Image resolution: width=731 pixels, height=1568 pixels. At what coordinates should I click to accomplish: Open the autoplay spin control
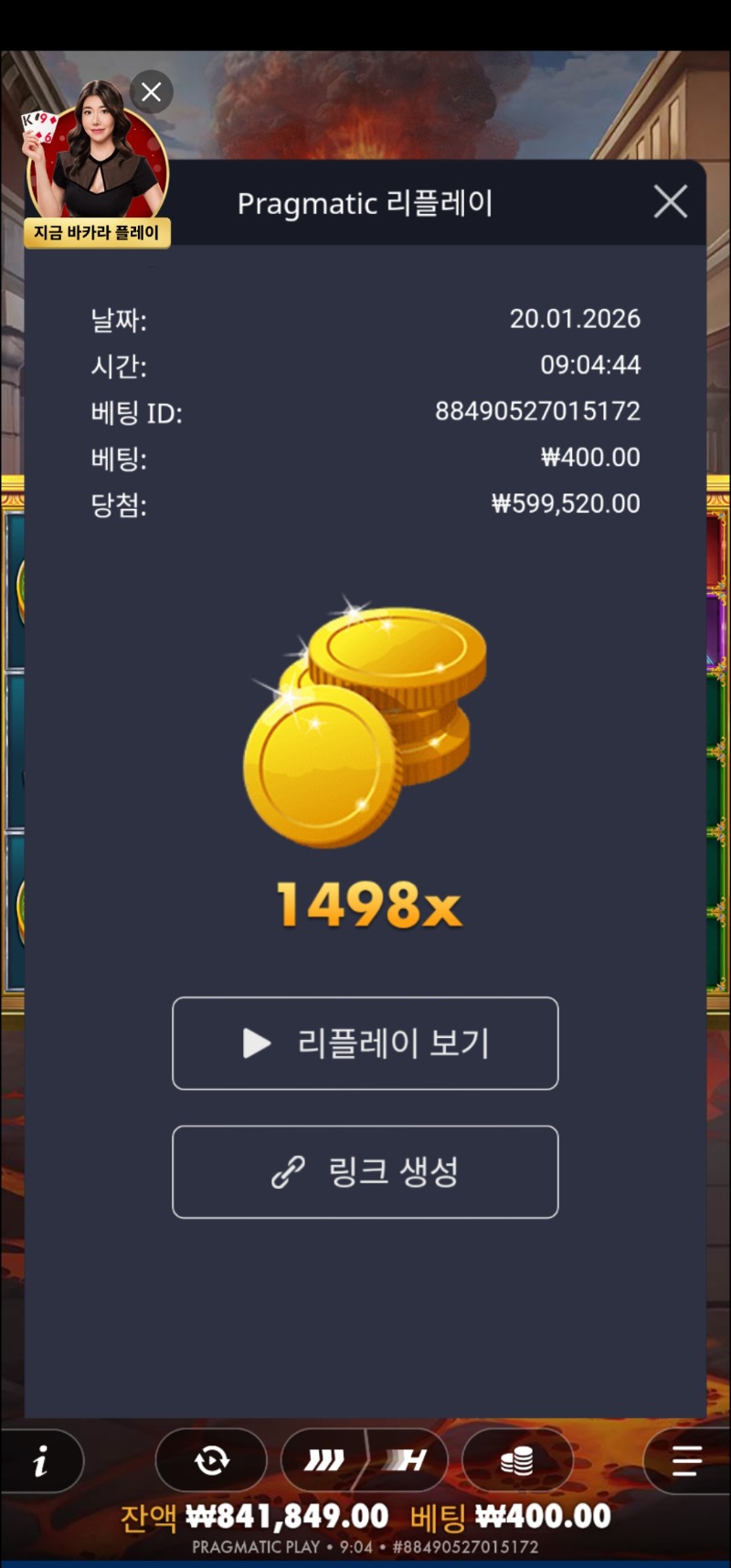click(211, 1461)
